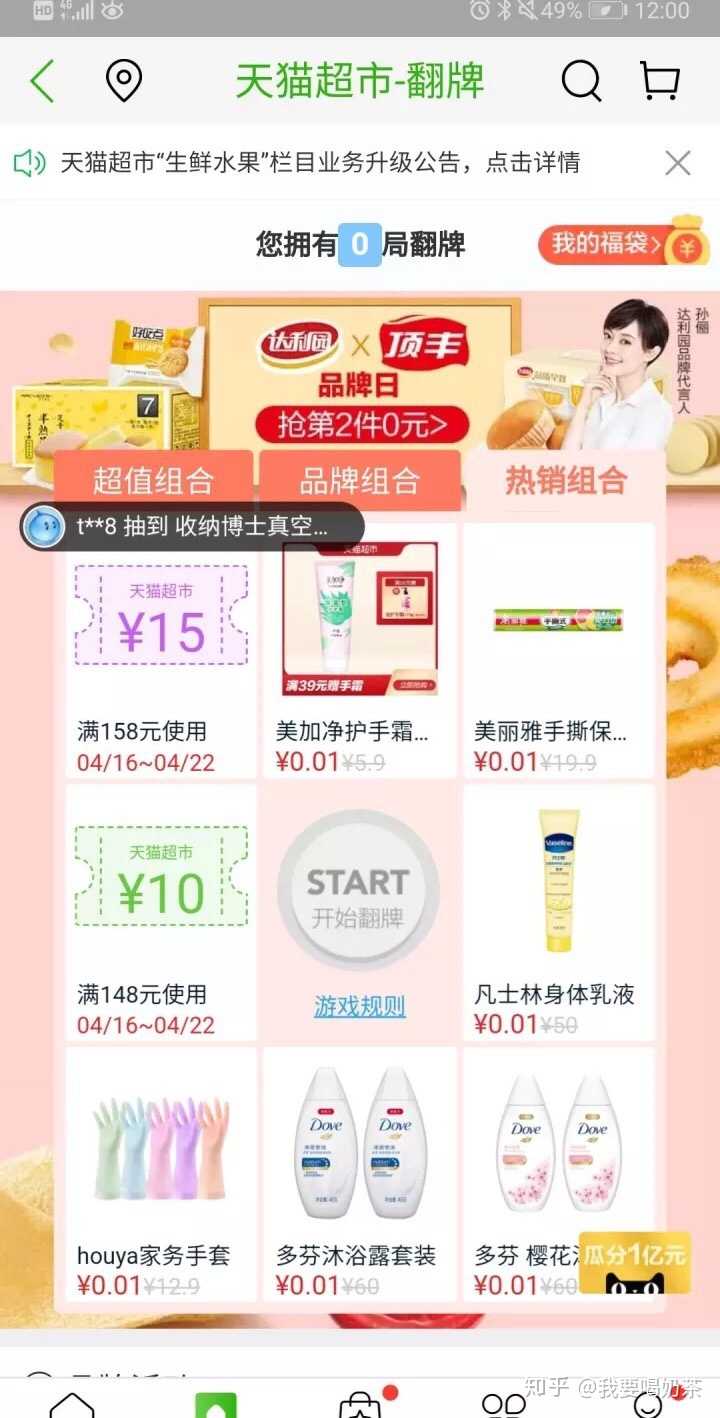
Task: Select the ¥15 coupon card
Action: [161, 650]
